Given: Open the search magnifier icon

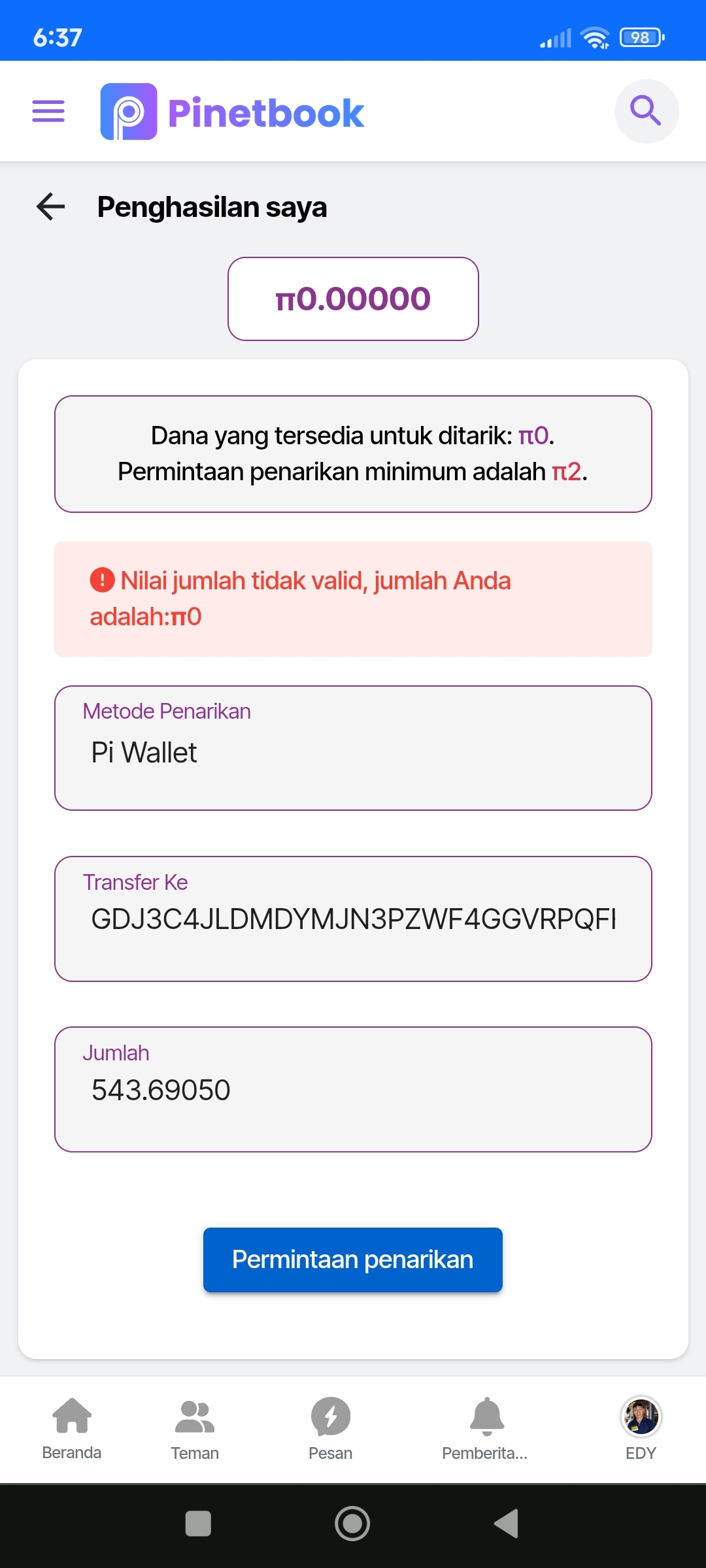Looking at the screenshot, I should click(646, 111).
